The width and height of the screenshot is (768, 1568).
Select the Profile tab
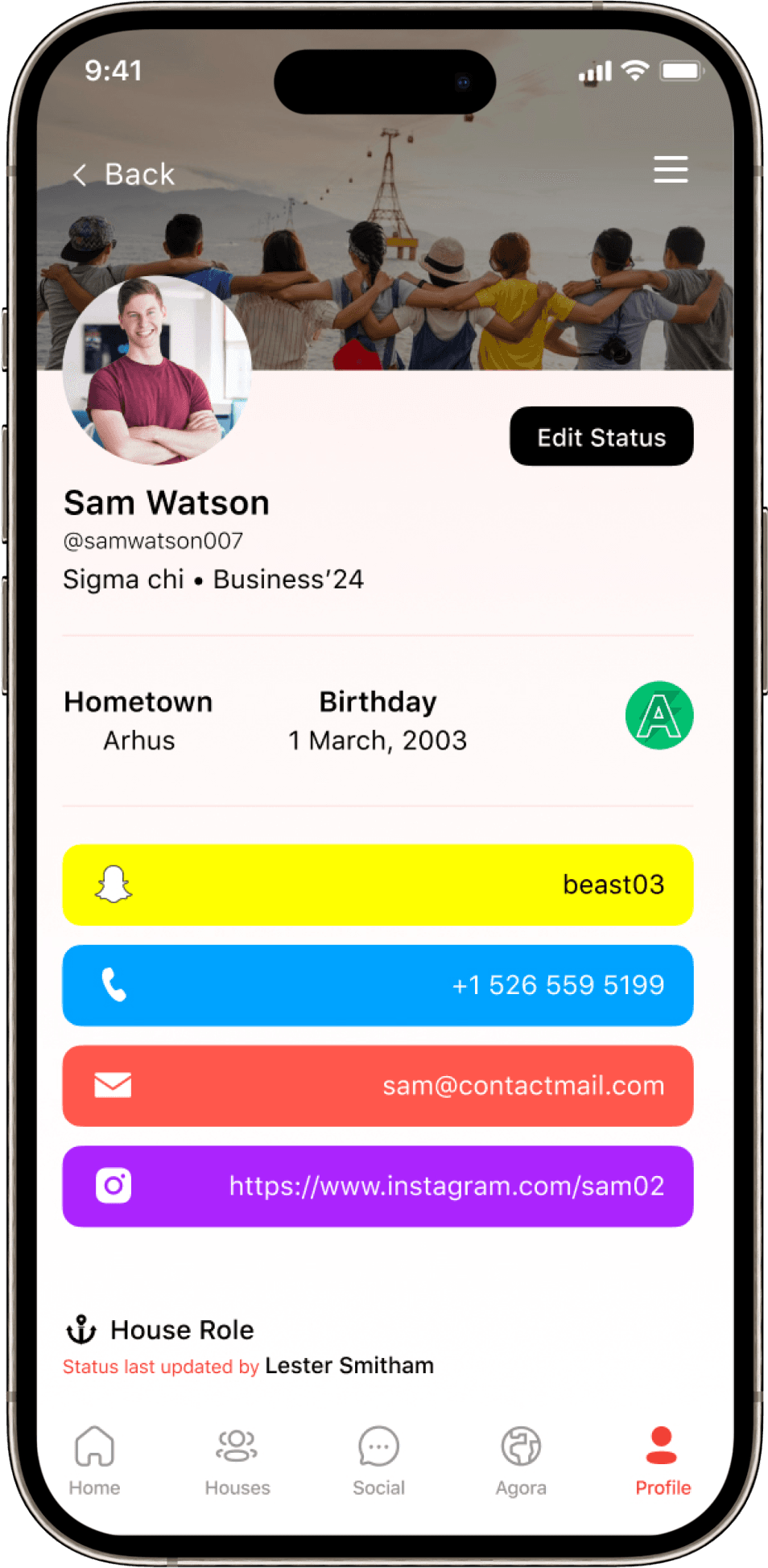pos(663,1460)
